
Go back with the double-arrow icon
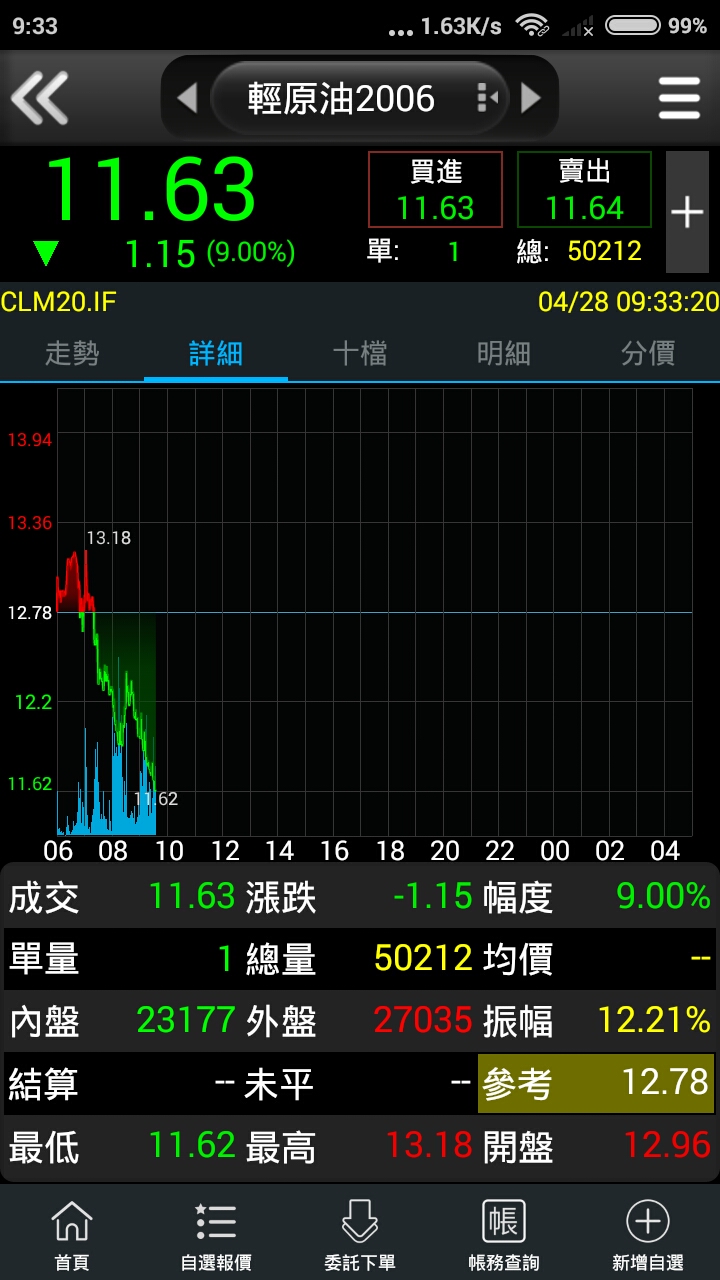tap(40, 98)
